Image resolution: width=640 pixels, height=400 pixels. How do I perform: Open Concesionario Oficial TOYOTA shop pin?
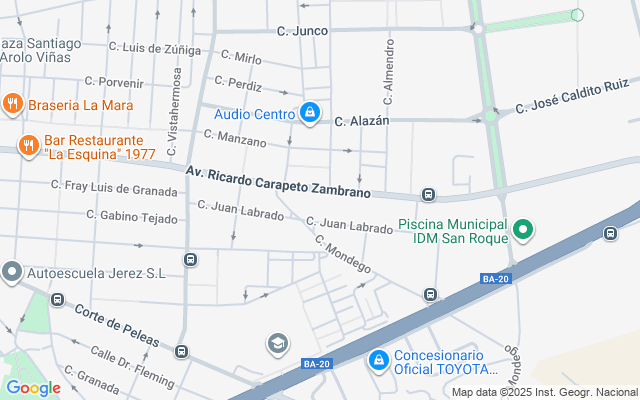point(378,360)
